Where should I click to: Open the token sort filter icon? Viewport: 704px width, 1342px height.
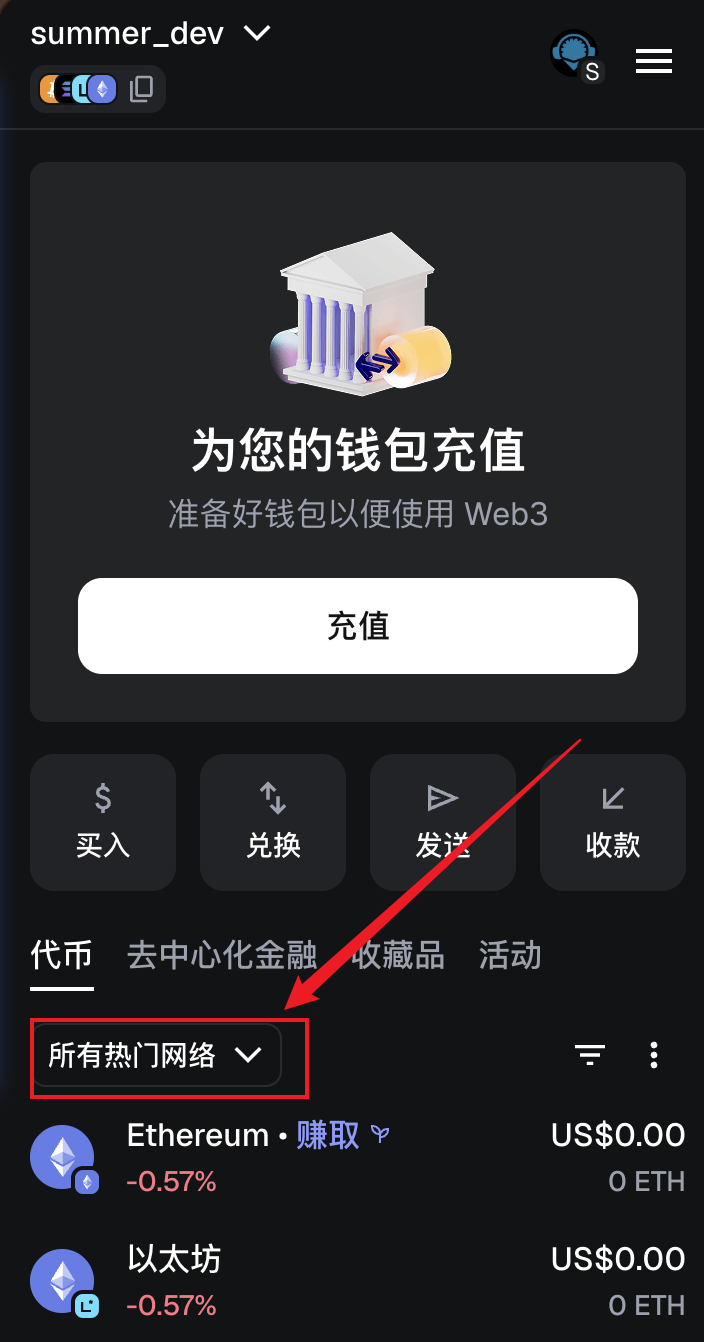click(590, 1054)
